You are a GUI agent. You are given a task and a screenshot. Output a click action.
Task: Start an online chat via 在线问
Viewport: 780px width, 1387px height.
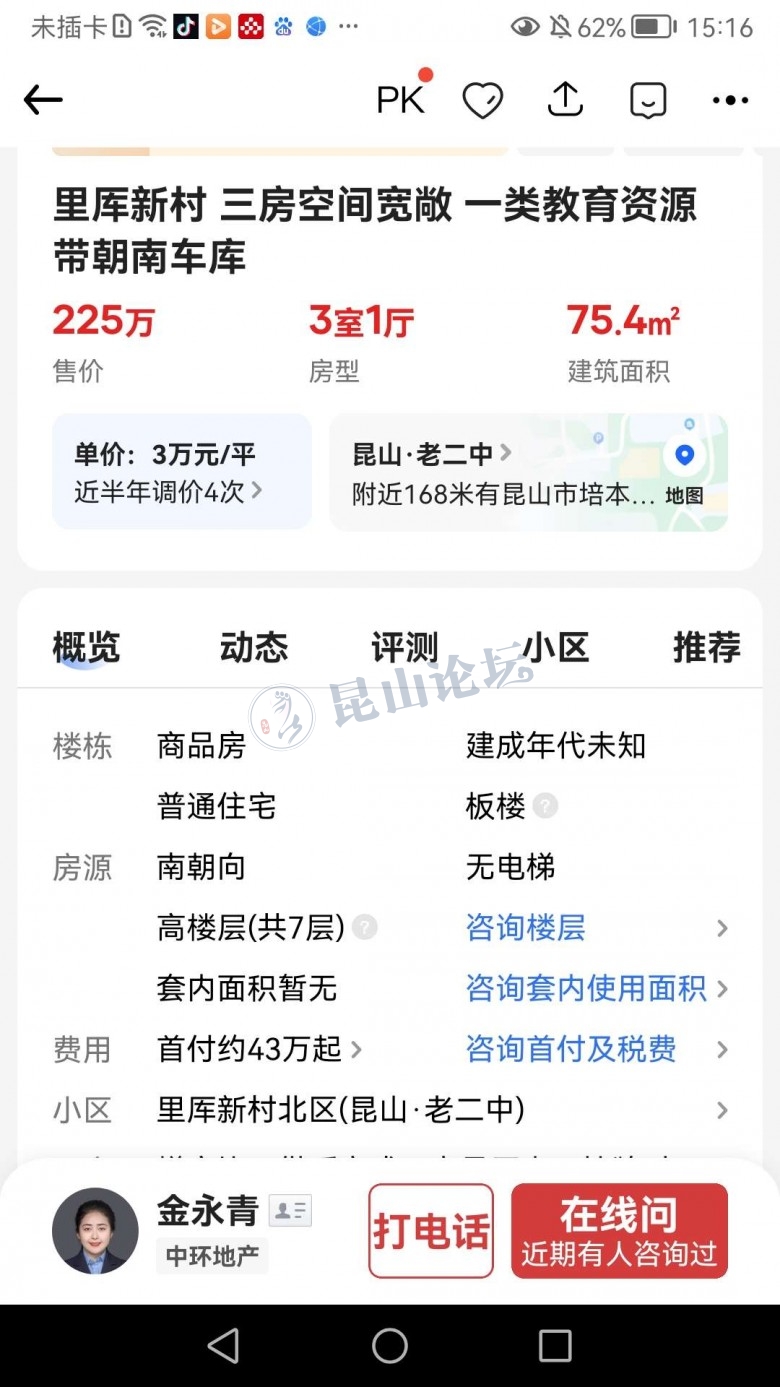(619, 1231)
